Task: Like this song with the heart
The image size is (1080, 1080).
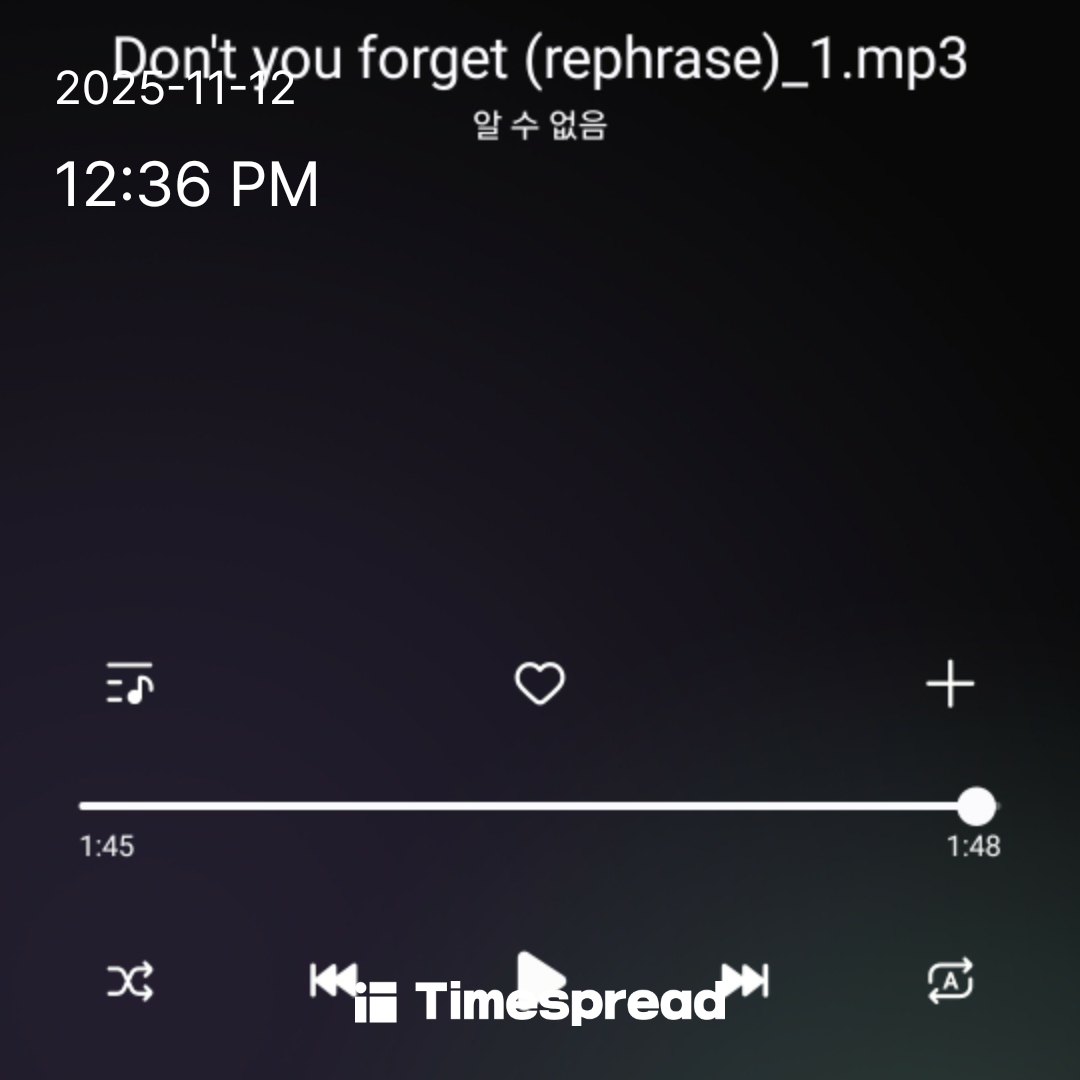Action: coord(539,684)
